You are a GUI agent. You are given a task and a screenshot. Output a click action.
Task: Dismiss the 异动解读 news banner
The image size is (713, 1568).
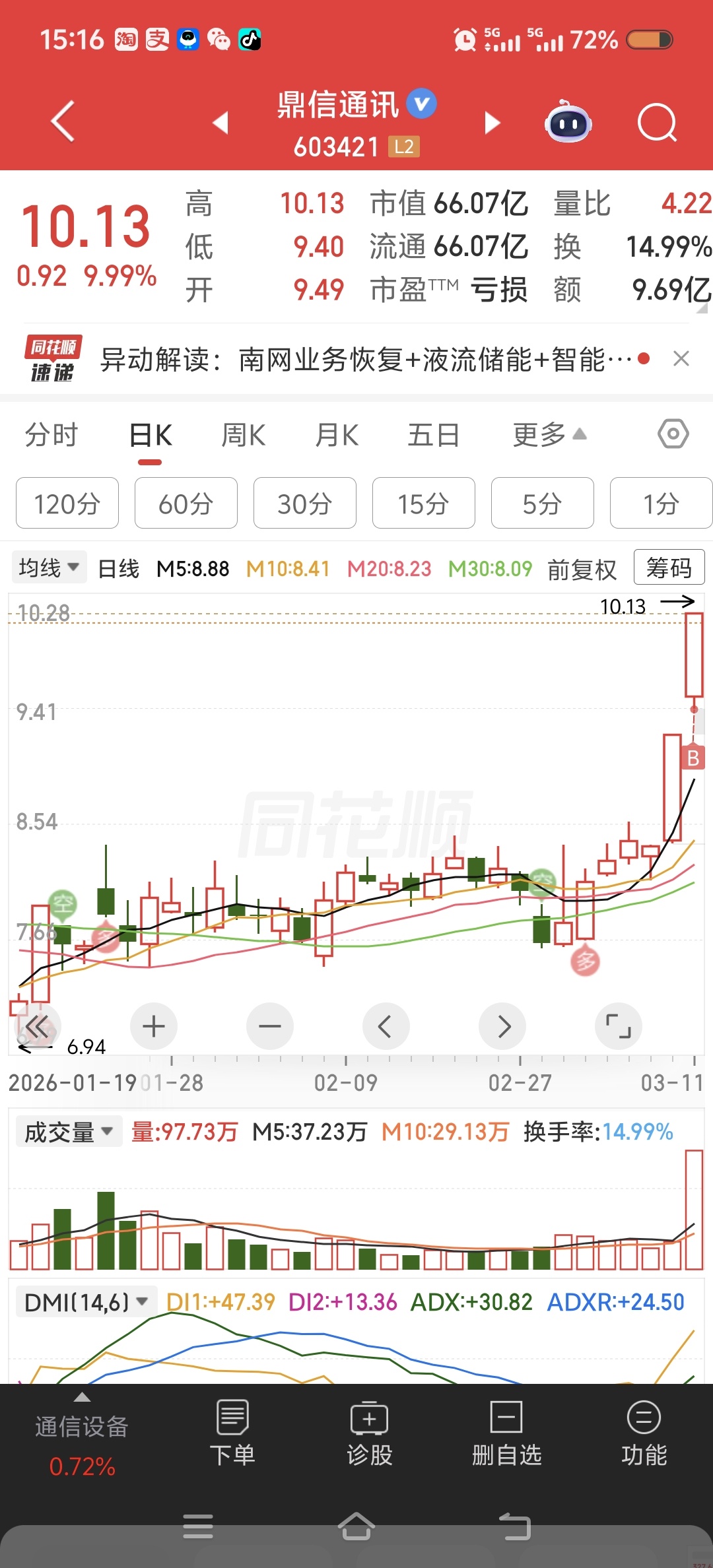(681, 359)
